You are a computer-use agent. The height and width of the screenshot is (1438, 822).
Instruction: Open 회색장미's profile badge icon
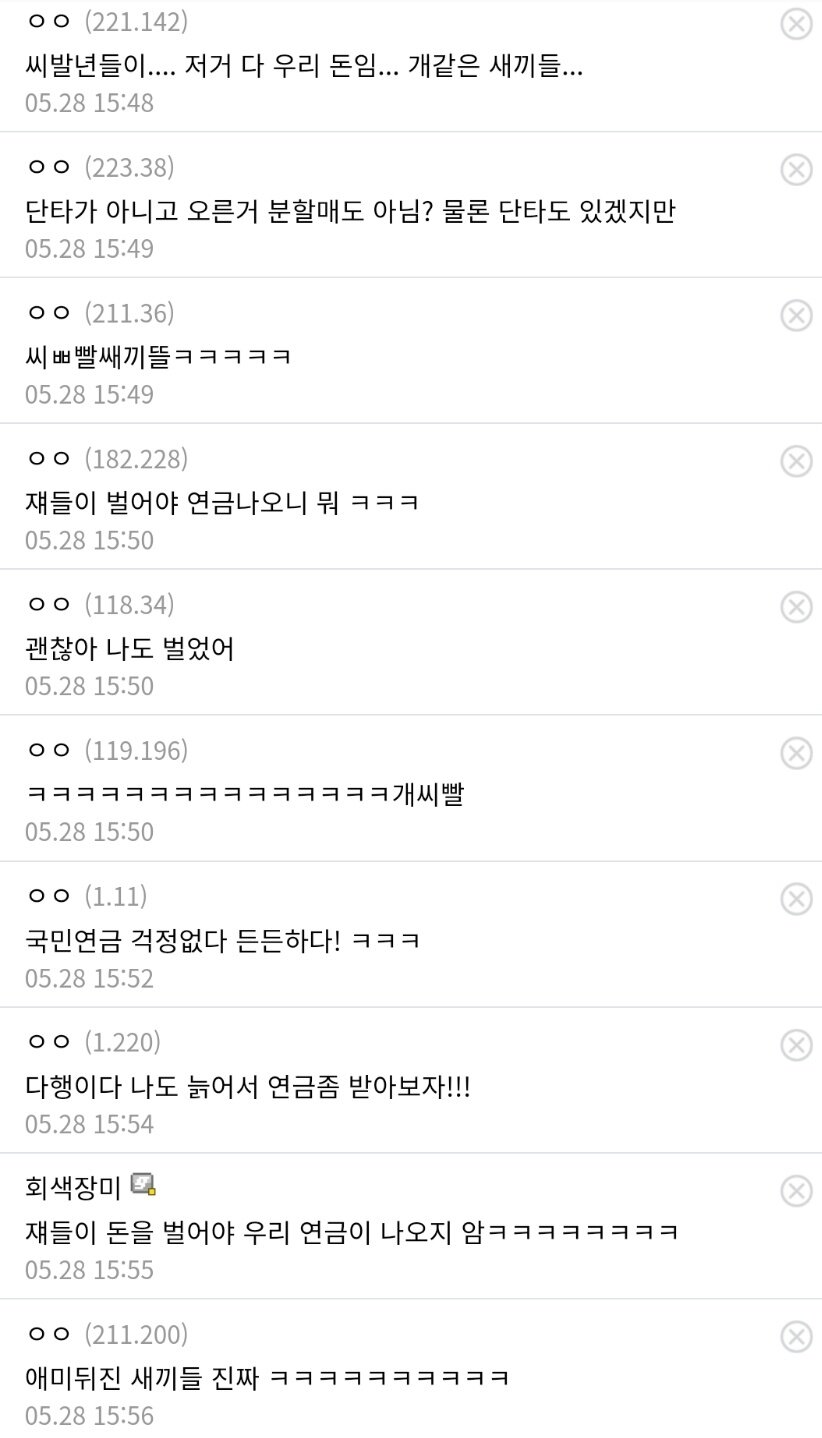(x=143, y=1185)
